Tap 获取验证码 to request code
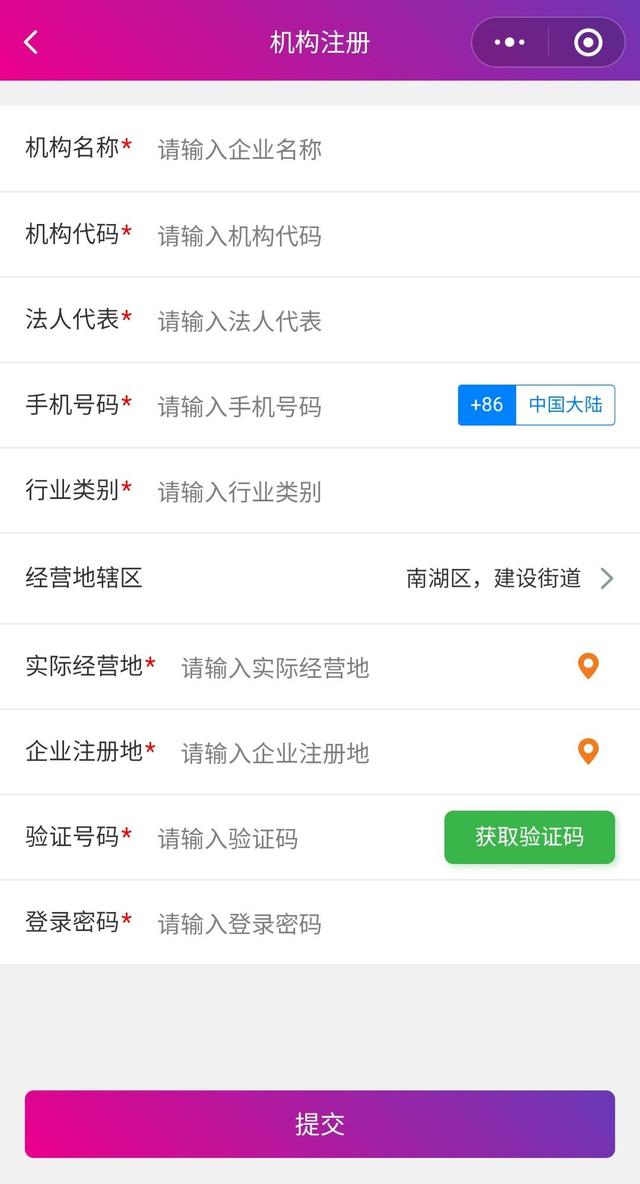 [529, 837]
